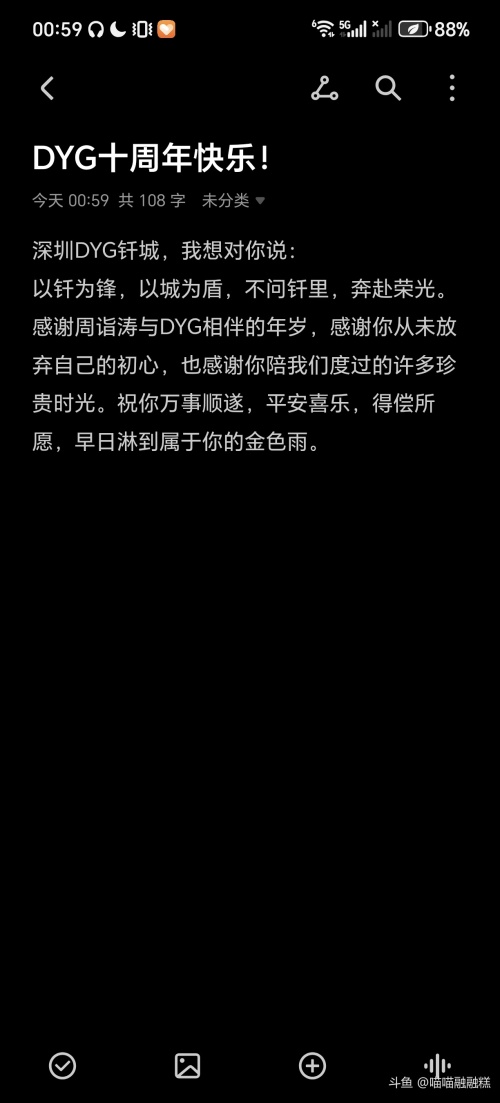Expand the 未分类 category dropdown
The height and width of the screenshot is (1103, 500).
point(233,200)
